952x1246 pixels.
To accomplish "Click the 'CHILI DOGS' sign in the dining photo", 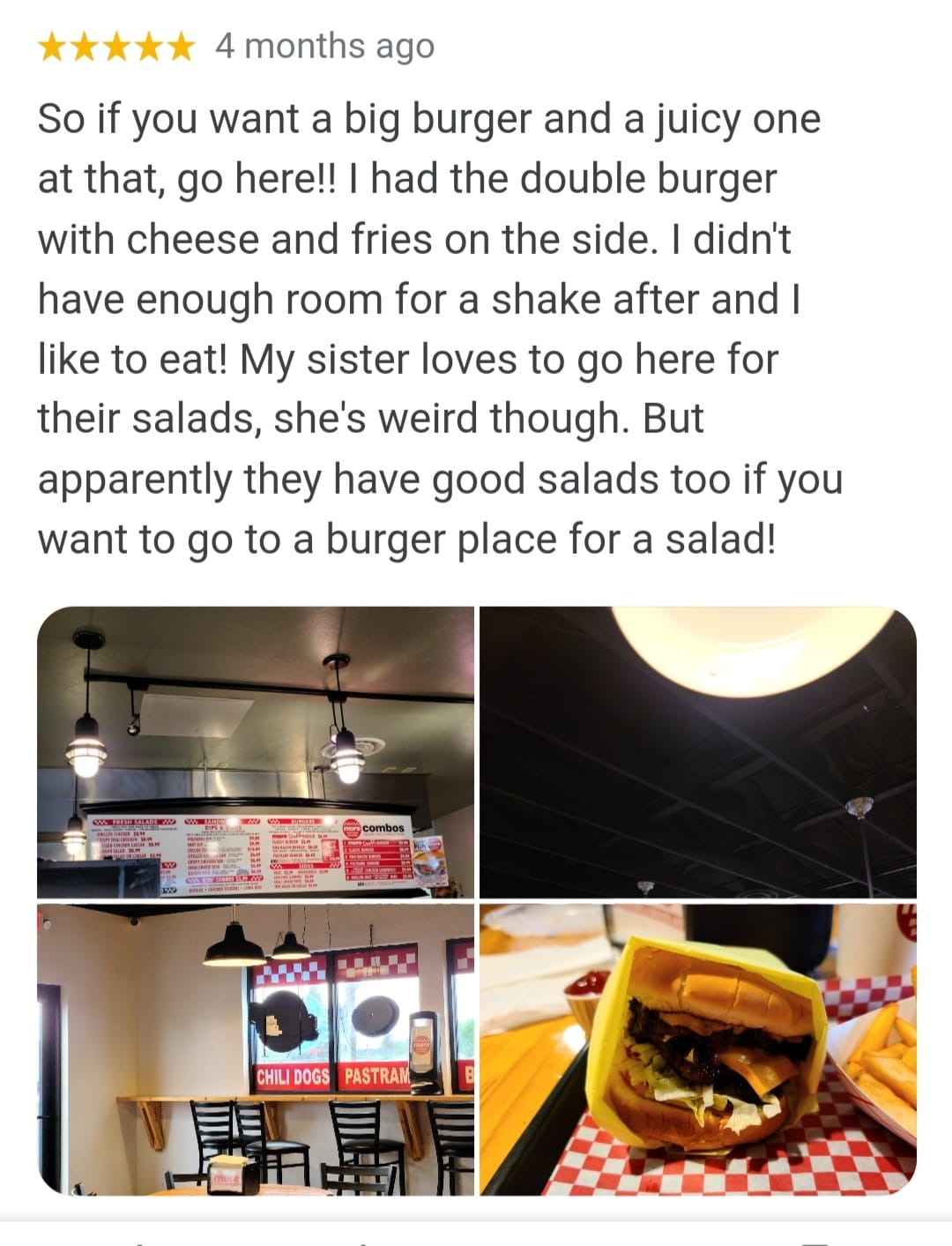I will (293, 1074).
